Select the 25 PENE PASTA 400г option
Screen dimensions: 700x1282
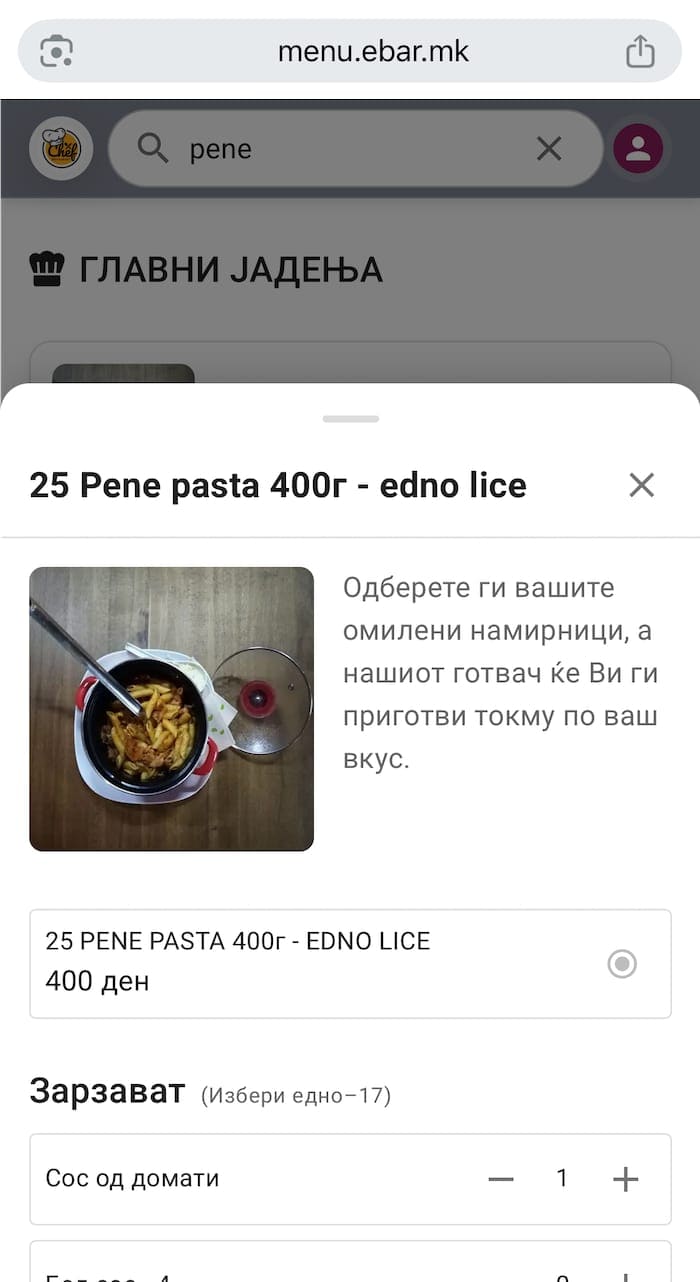tap(622, 964)
